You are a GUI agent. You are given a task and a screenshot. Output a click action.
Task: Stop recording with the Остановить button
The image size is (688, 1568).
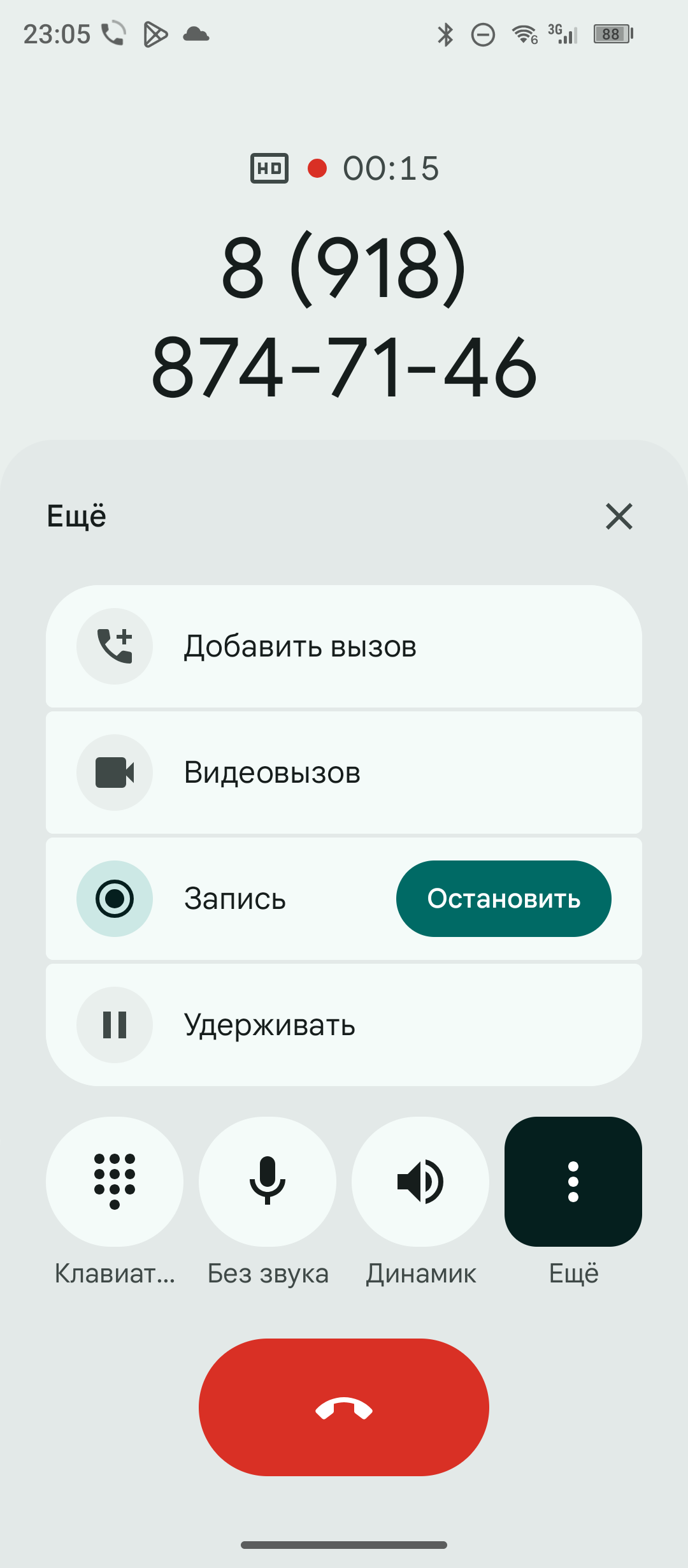point(503,899)
